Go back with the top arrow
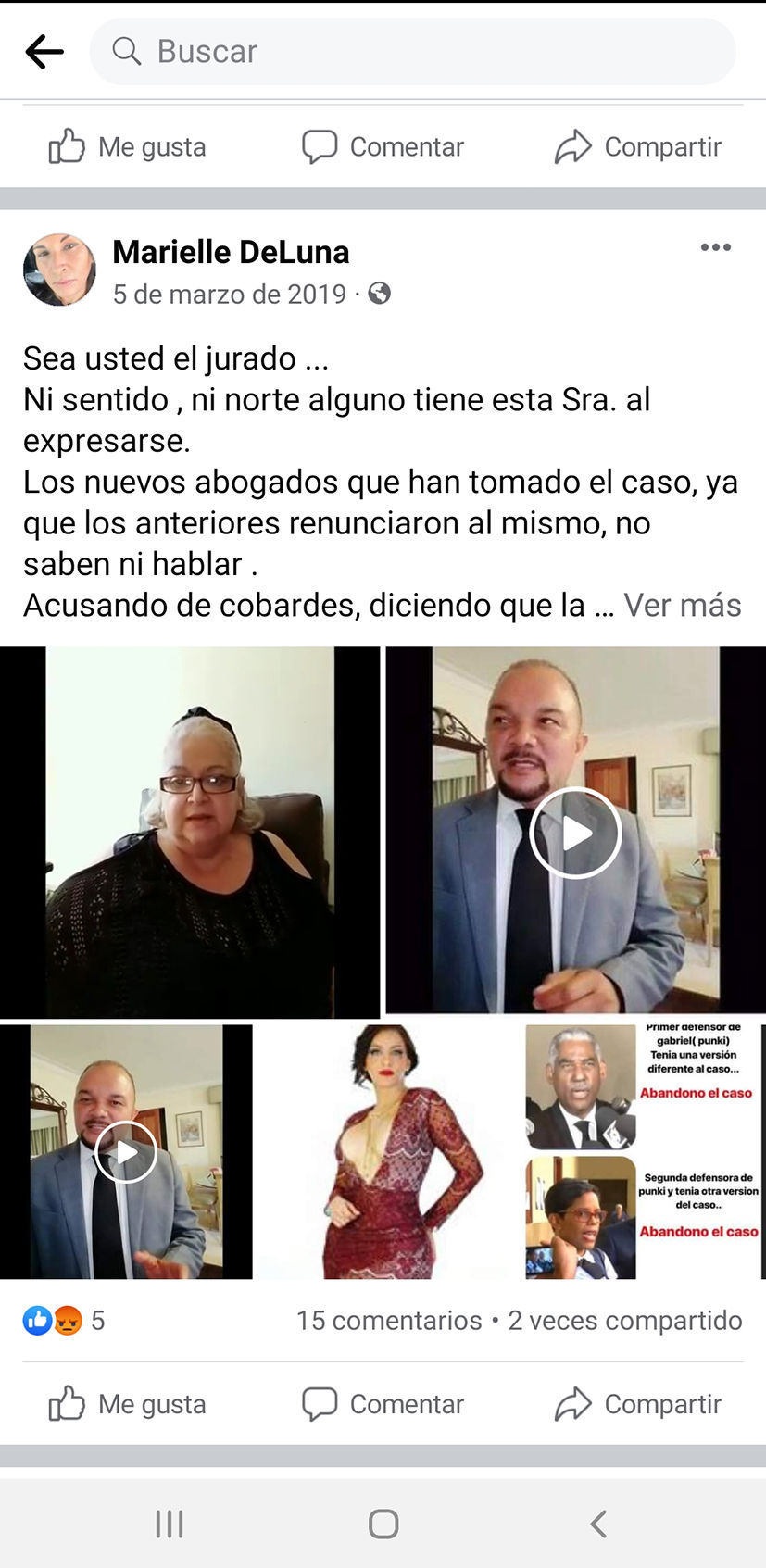The width and height of the screenshot is (766, 1568). tap(44, 52)
